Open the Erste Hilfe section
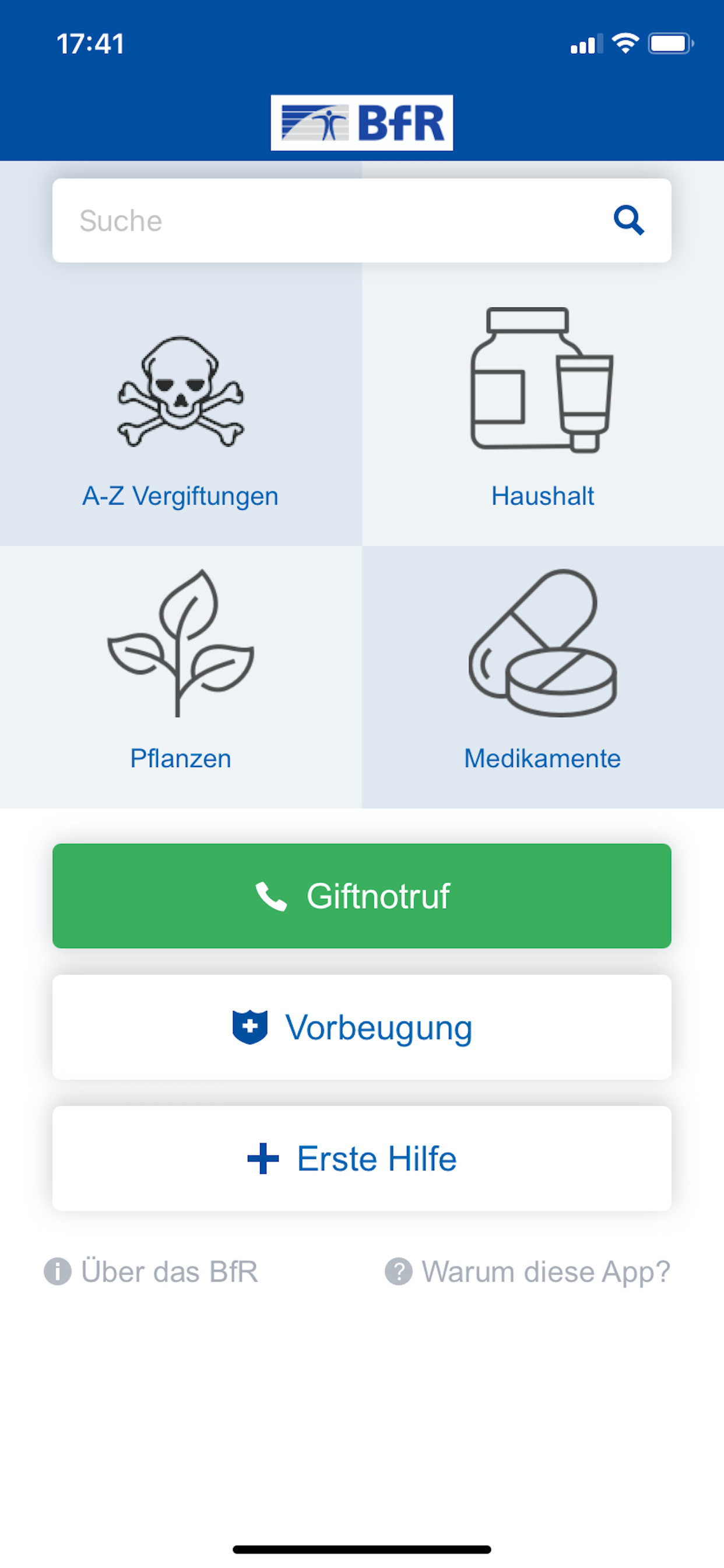The width and height of the screenshot is (724, 1568). pyautogui.click(x=361, y=1158)
